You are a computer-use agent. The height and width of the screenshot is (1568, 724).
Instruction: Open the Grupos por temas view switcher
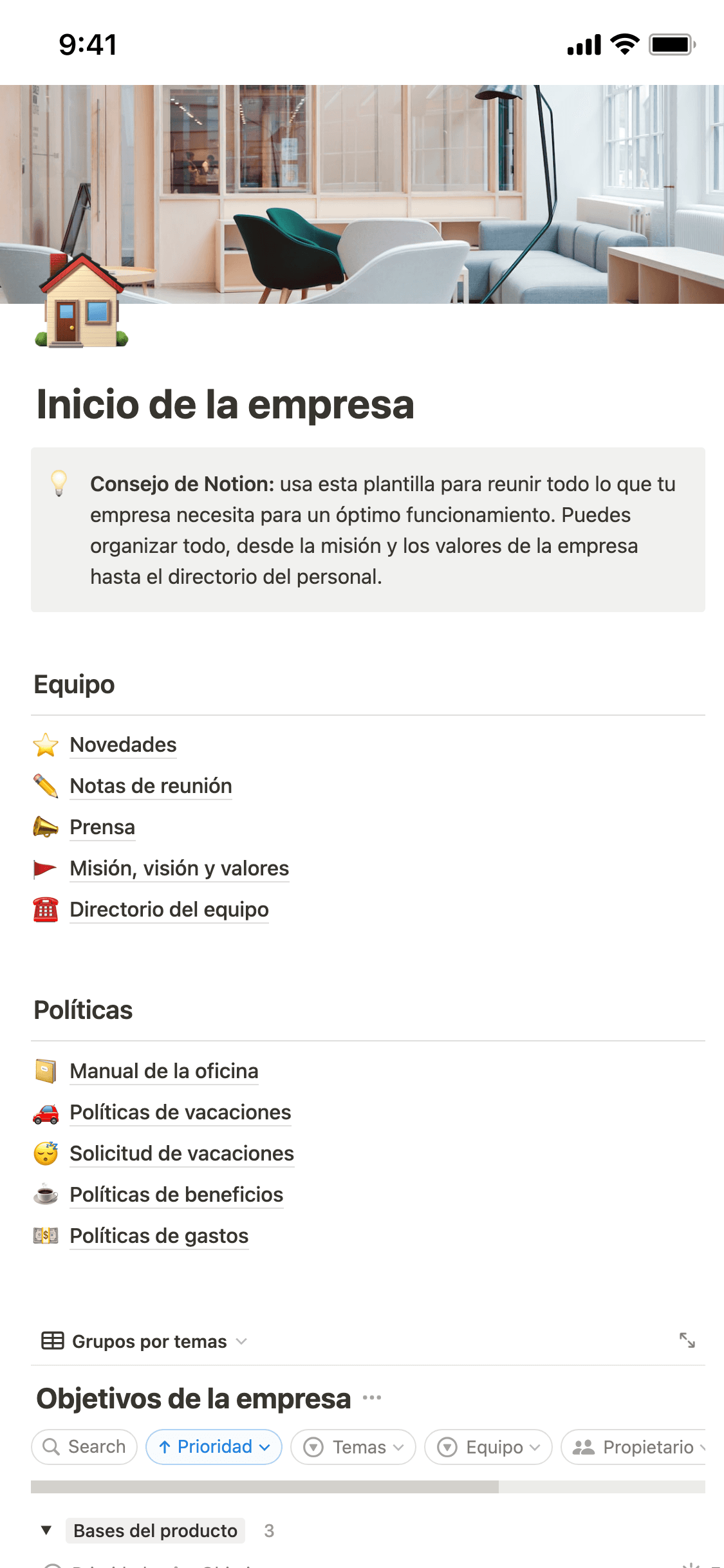(149, 1341)
